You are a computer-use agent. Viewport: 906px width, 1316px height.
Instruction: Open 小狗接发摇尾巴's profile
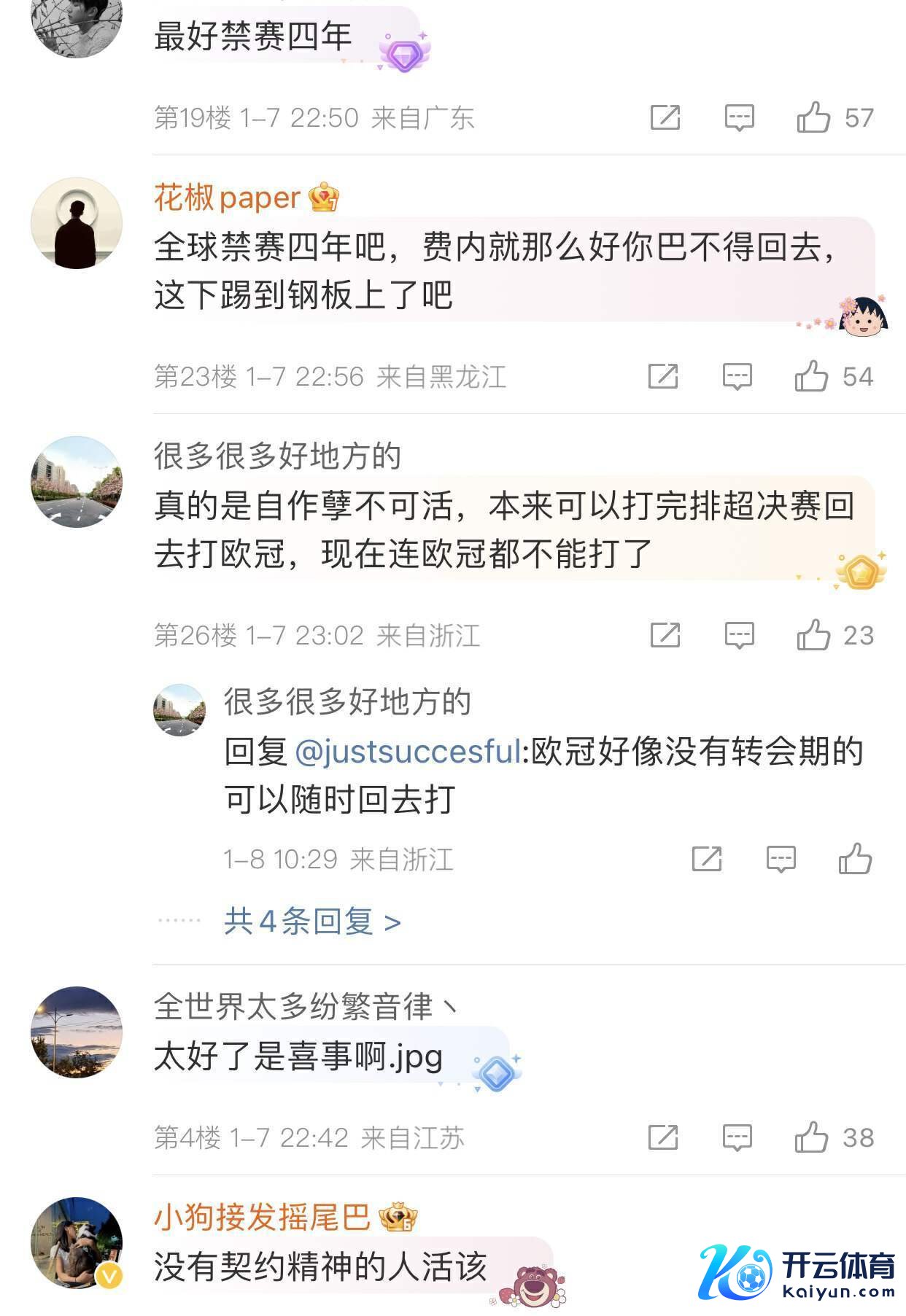pyautogui.click(x=263, y=1217)
